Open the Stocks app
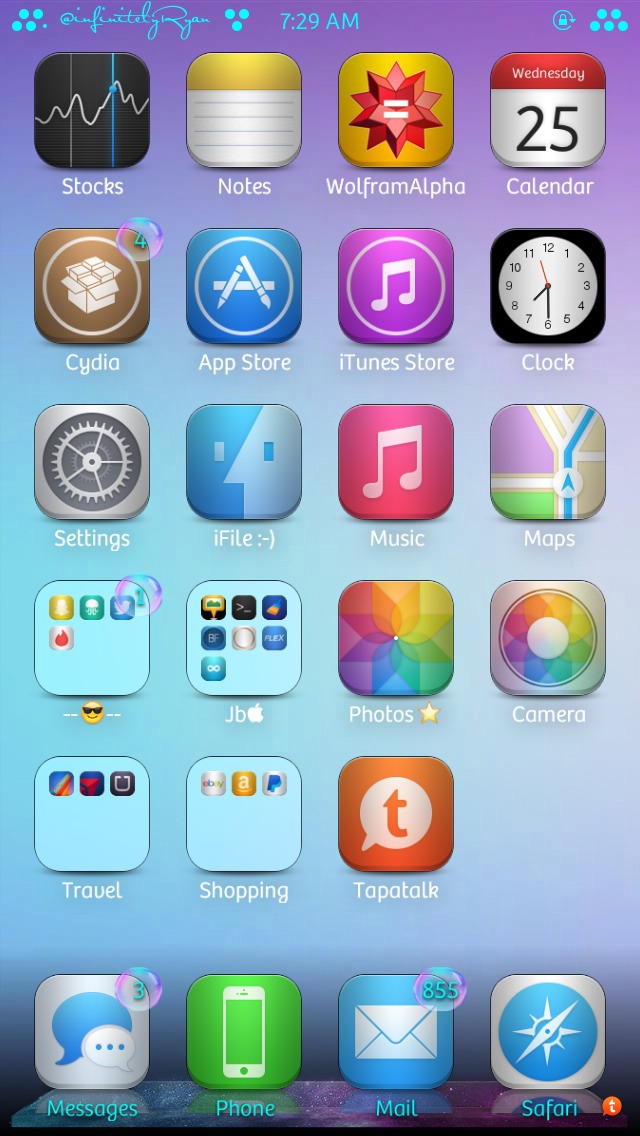The height and width of the screenshot is (1136, 640). tap(92, 110)
